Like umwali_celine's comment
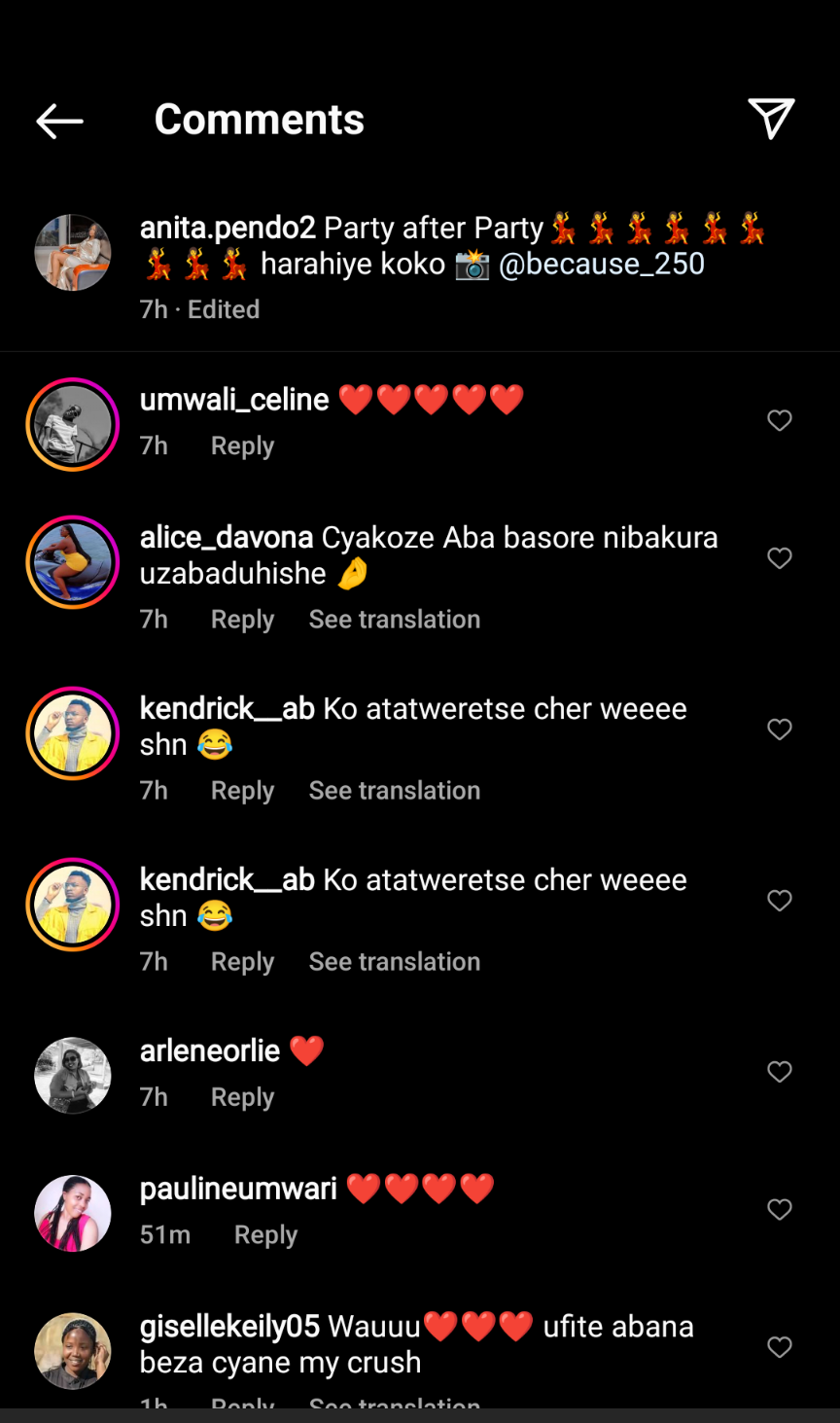The height and width of the screenshot is (1423, 840). coord(780,420)
